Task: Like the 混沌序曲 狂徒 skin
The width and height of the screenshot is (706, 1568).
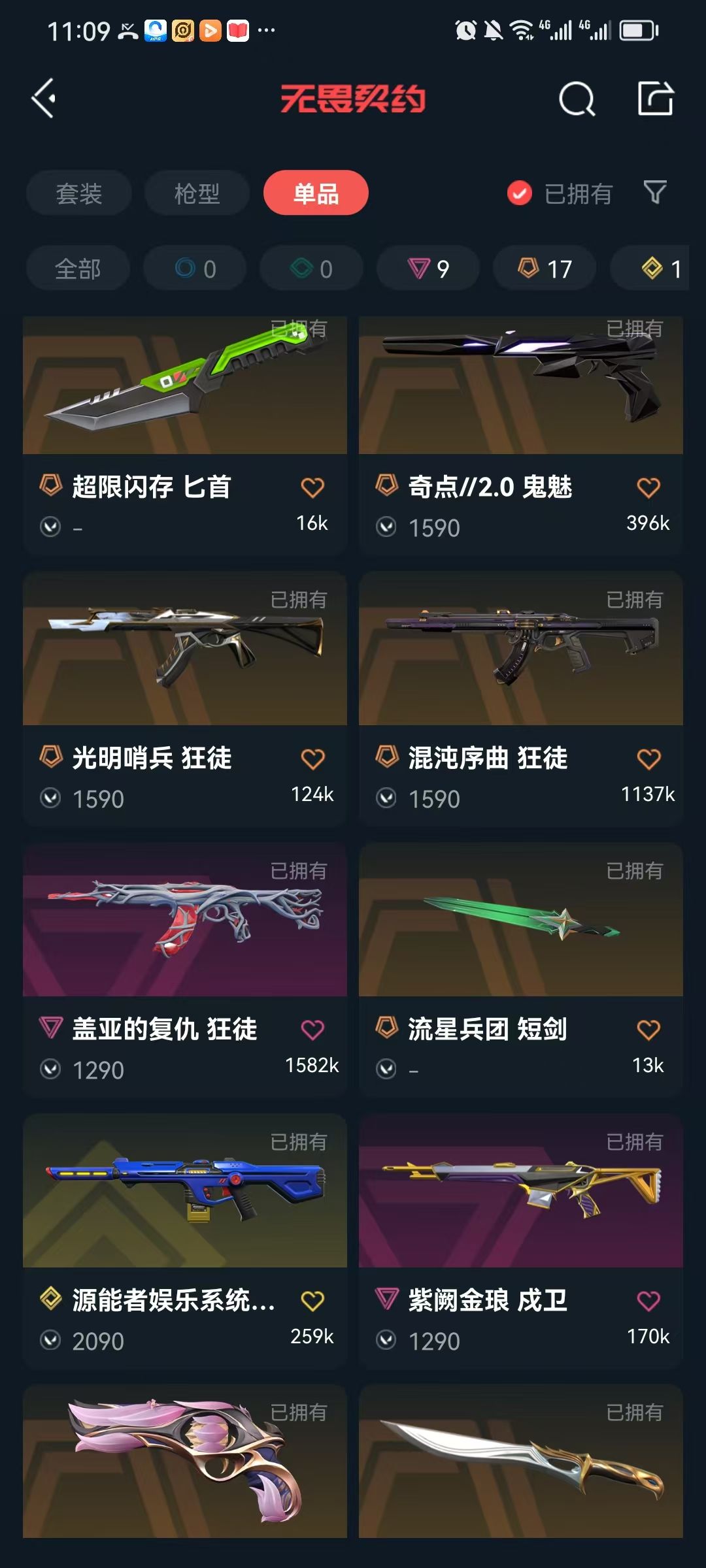Action: (648, 759)
